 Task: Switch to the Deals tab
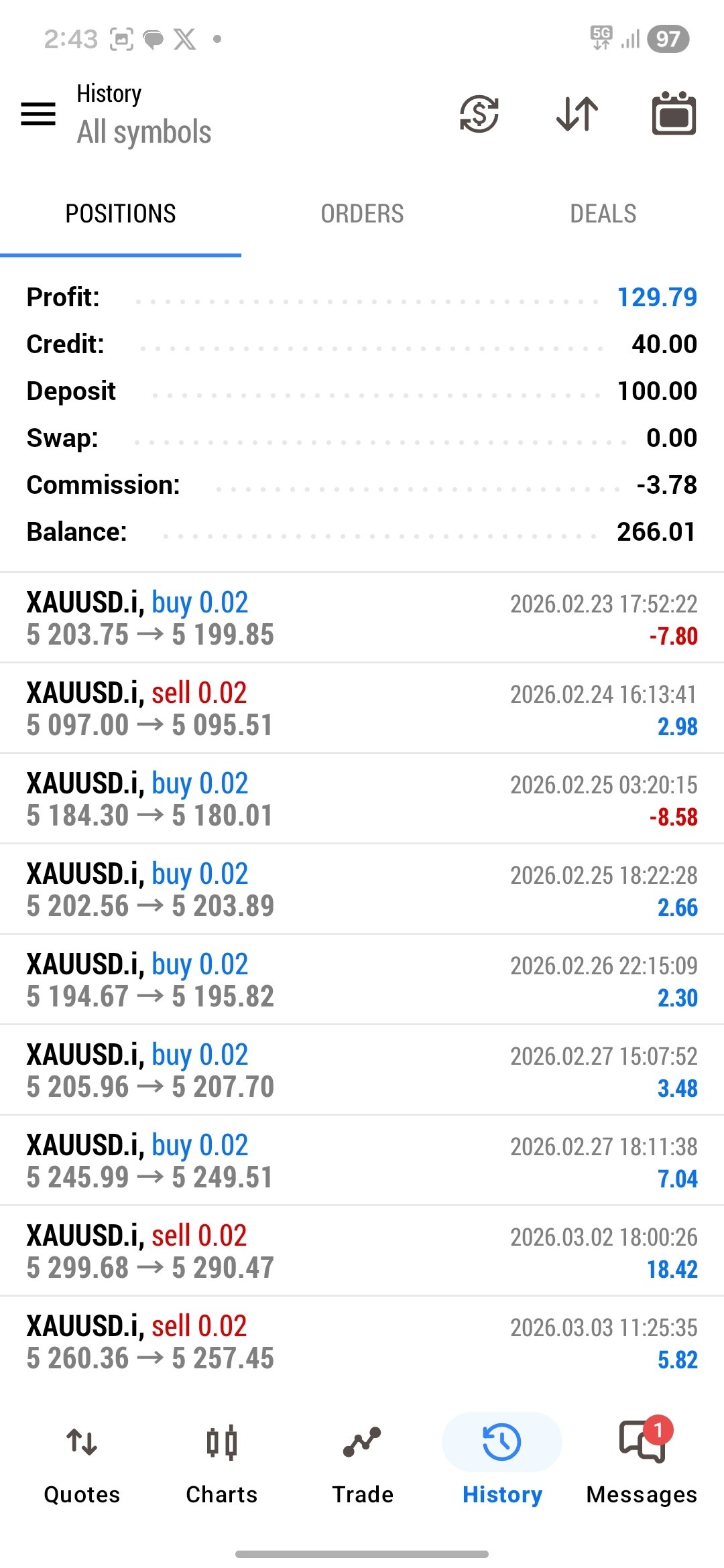(603, 214)
